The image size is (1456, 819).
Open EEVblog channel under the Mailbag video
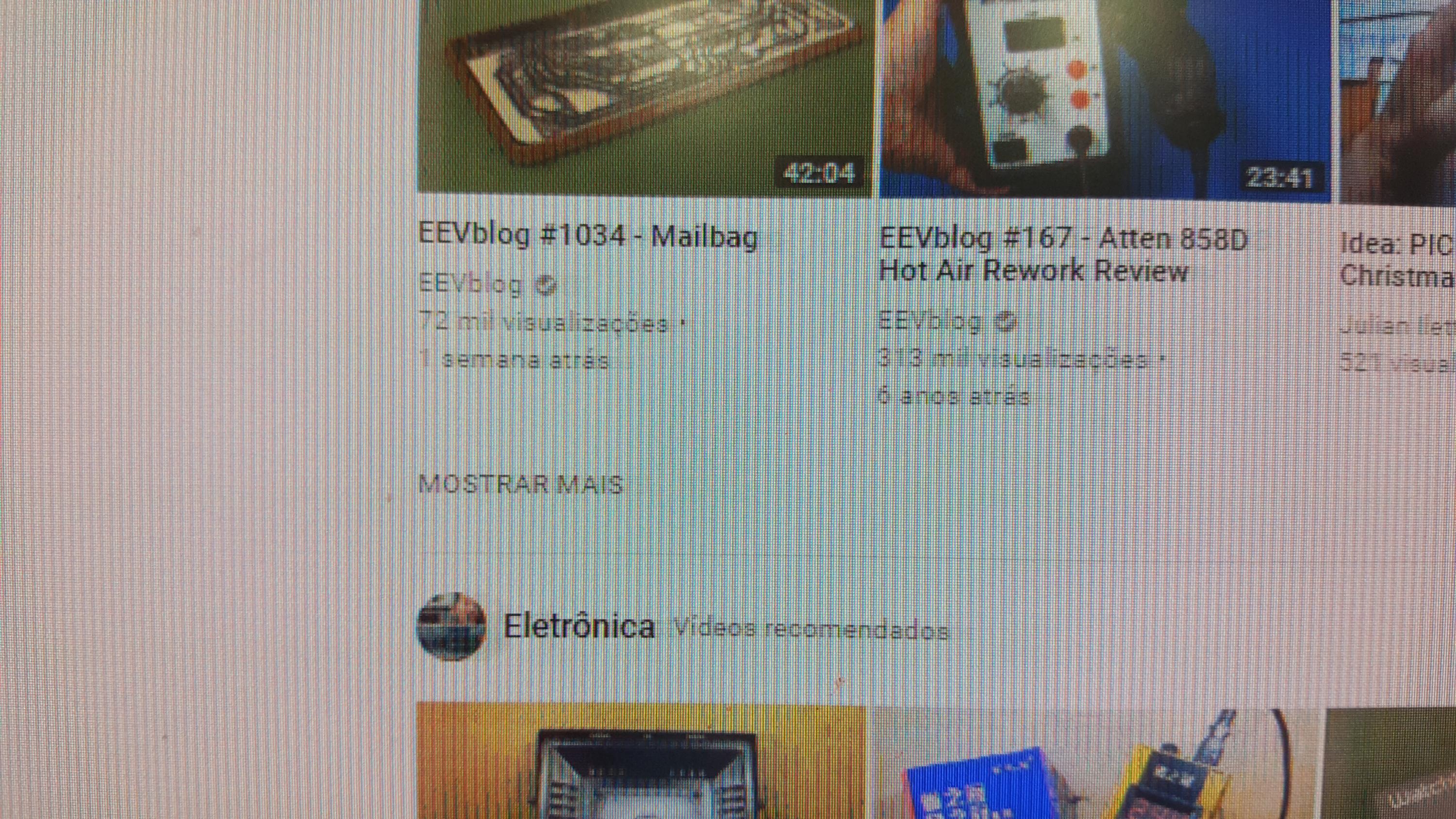pos(470,284)
